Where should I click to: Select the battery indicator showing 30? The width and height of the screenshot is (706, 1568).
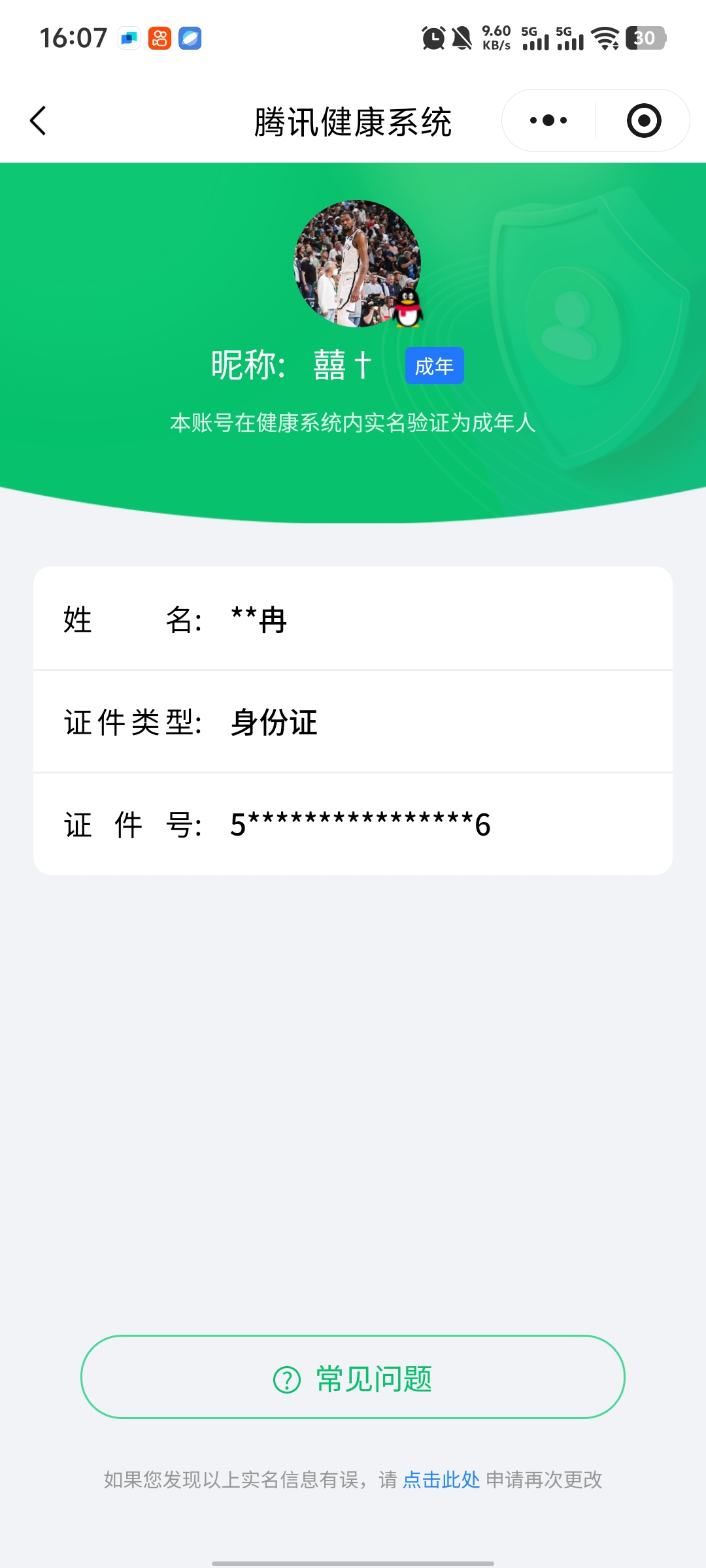tap(644, 38)
